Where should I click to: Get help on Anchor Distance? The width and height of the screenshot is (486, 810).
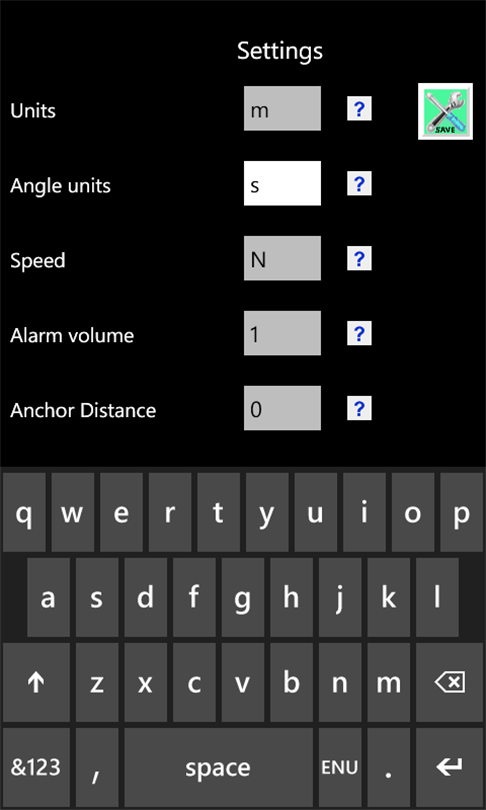point(359,408)
